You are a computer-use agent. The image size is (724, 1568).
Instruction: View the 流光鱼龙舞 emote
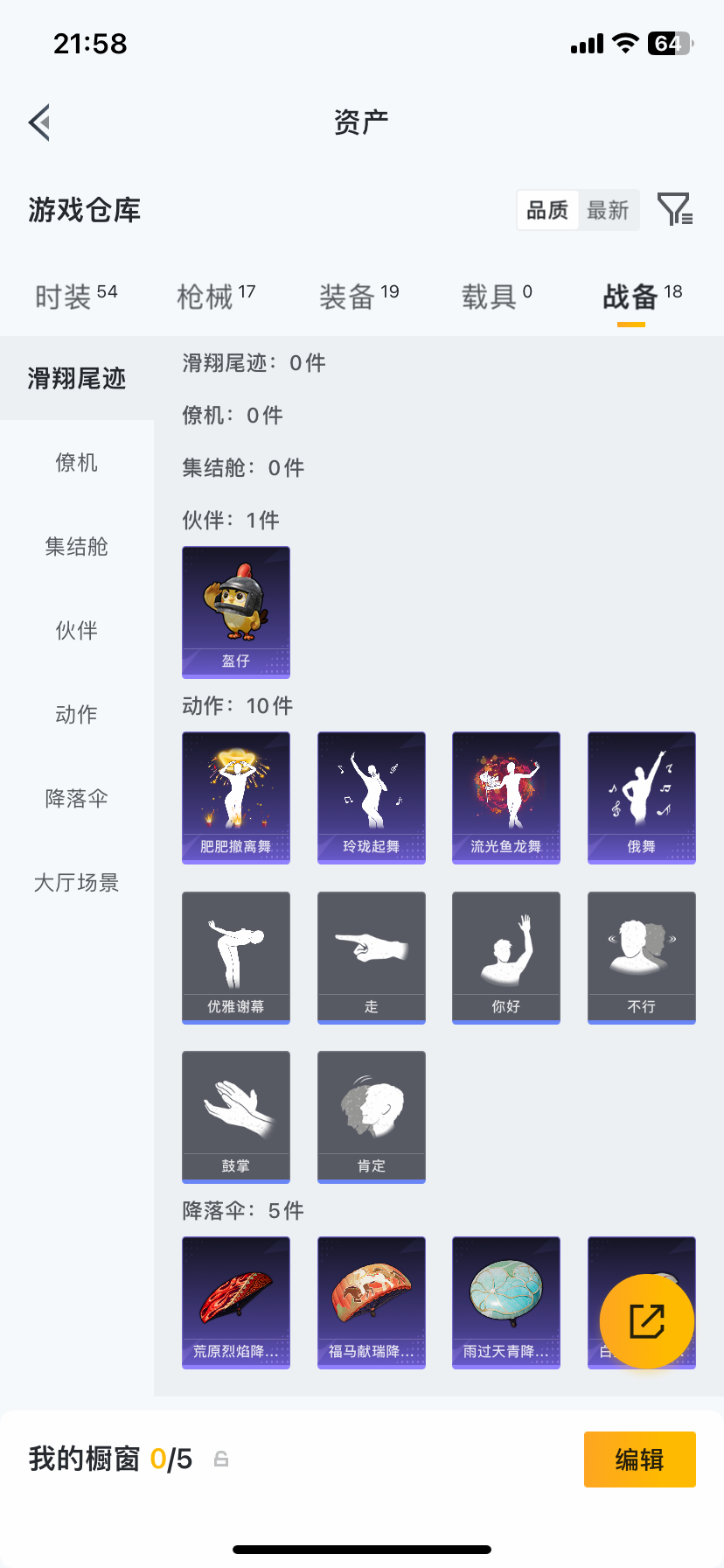[505, 797]
